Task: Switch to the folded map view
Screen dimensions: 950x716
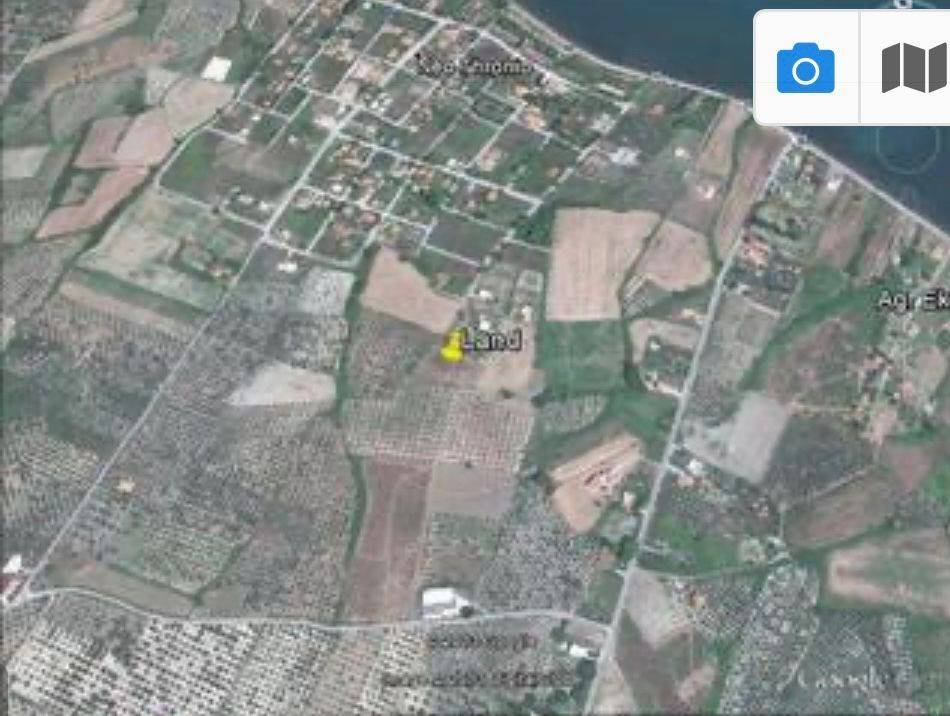Action: click(912, 70)
